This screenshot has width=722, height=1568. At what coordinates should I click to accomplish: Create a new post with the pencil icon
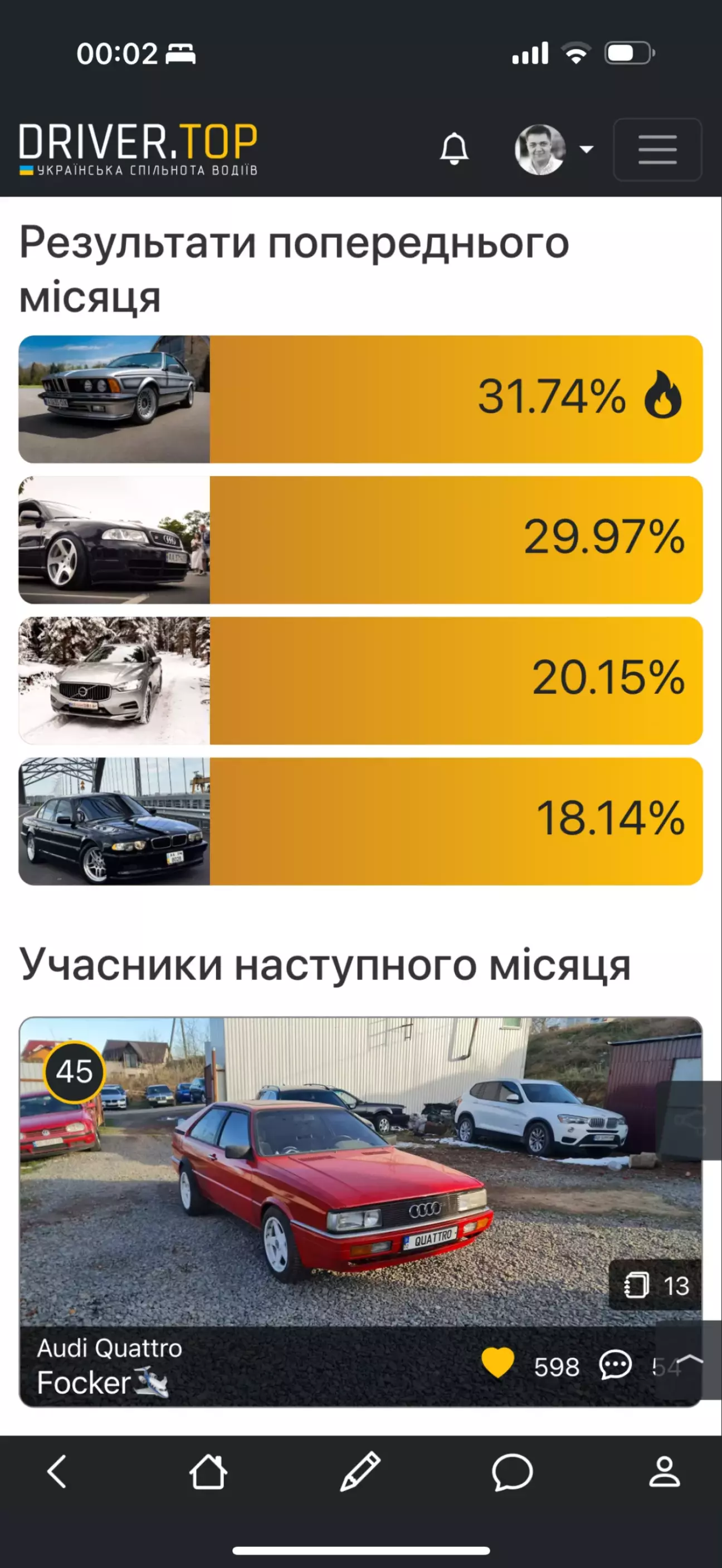pos(360,1472)
